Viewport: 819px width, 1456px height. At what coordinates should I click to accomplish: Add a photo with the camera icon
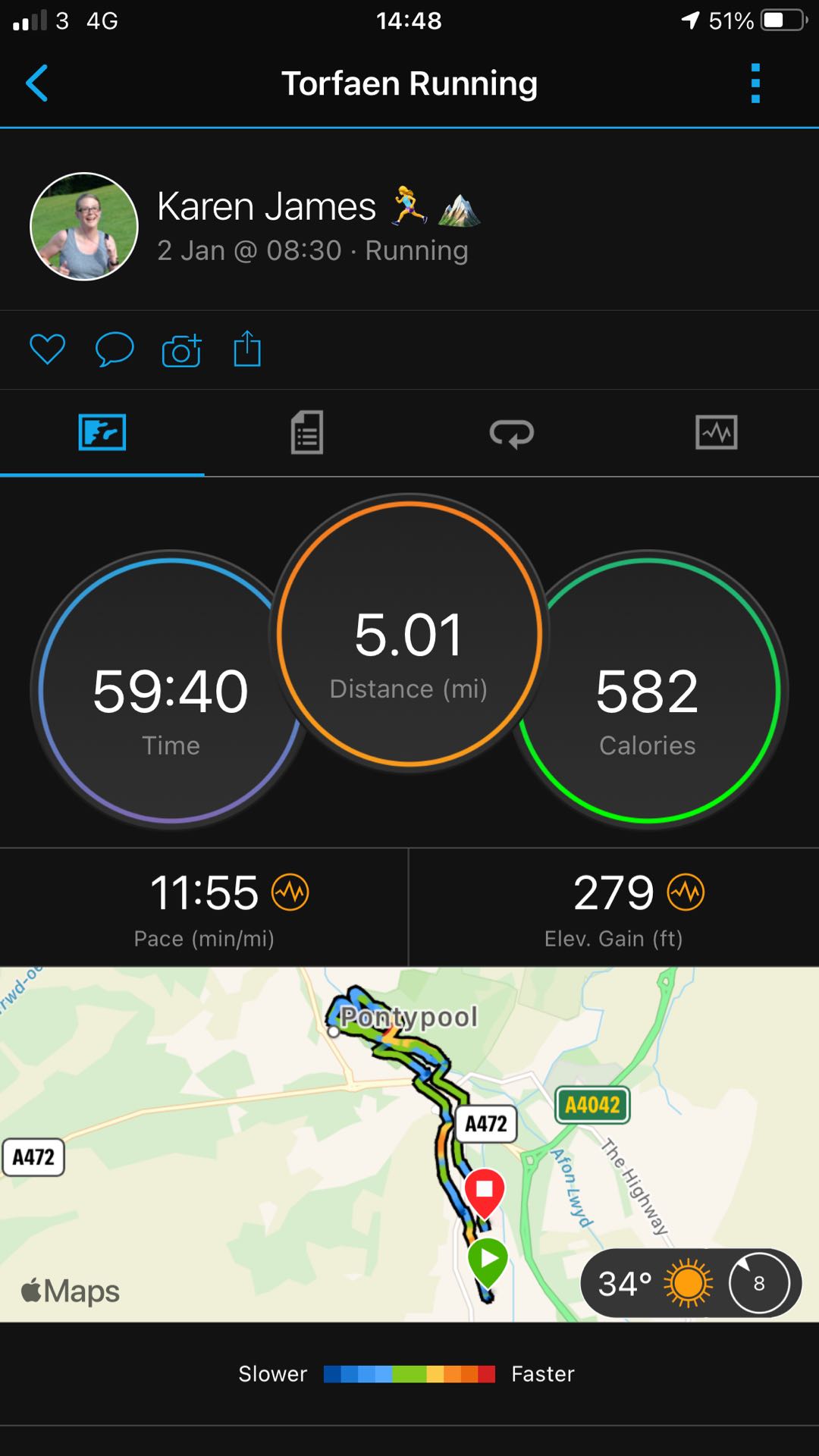[x=182, y=350]
